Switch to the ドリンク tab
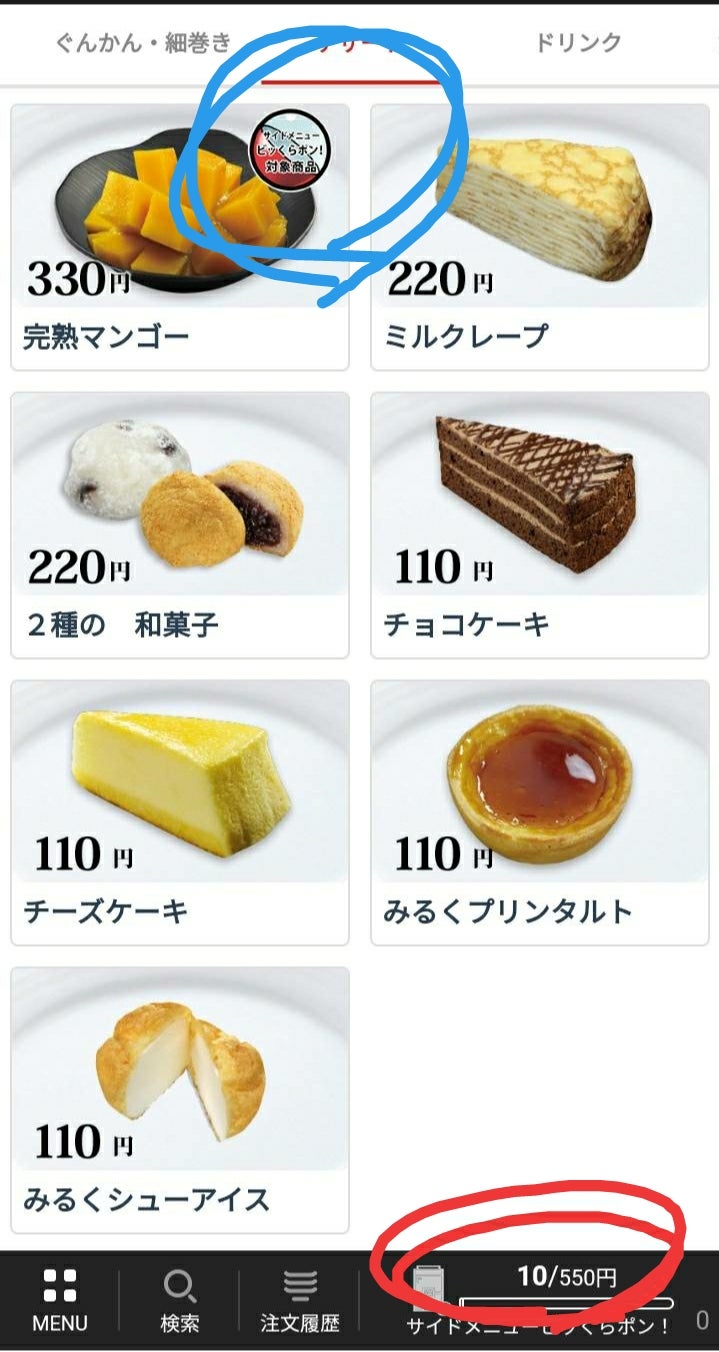The image size is (719, 1352). [577, 43]
